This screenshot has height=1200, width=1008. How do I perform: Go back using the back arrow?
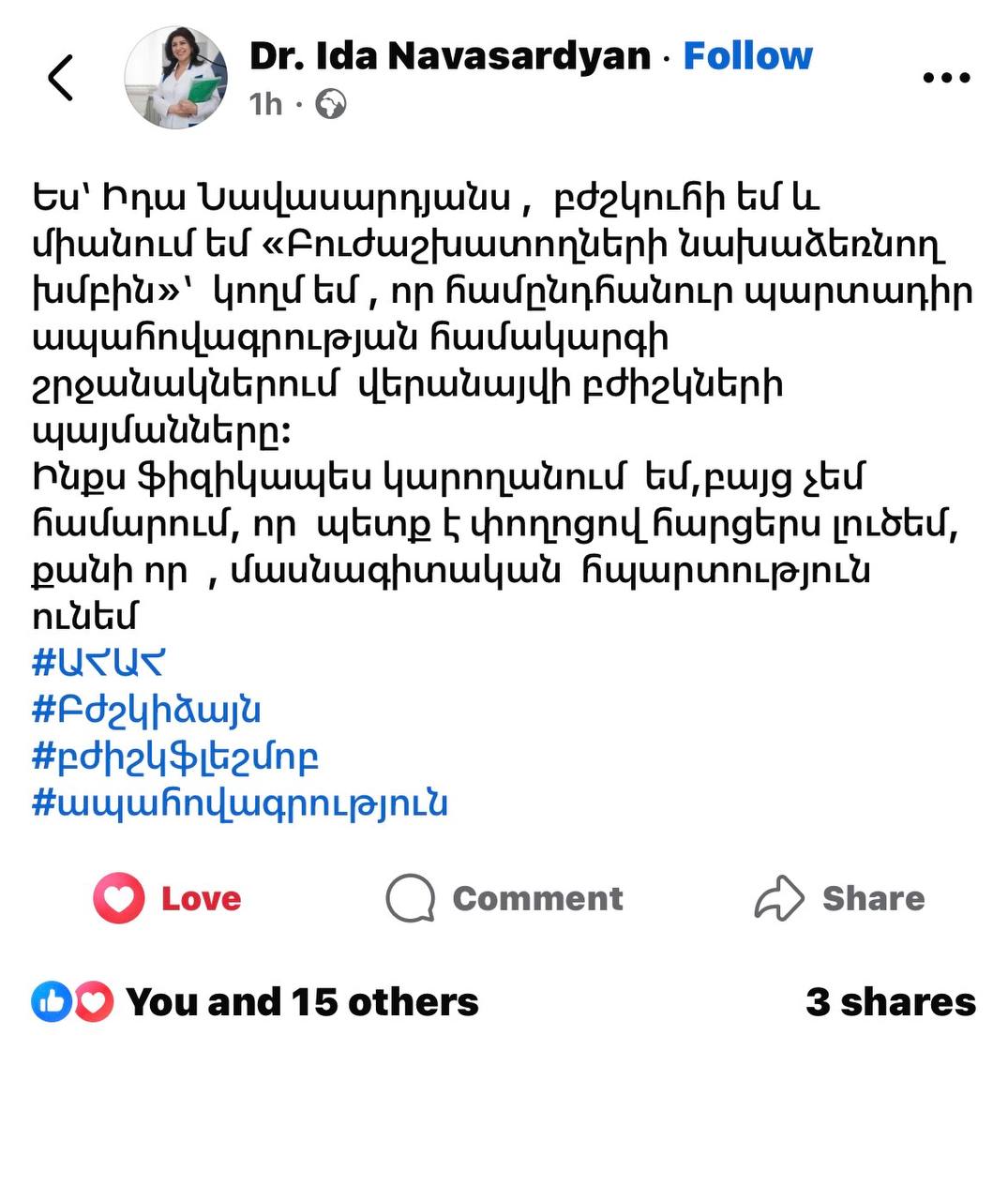[x=61, y=78]
